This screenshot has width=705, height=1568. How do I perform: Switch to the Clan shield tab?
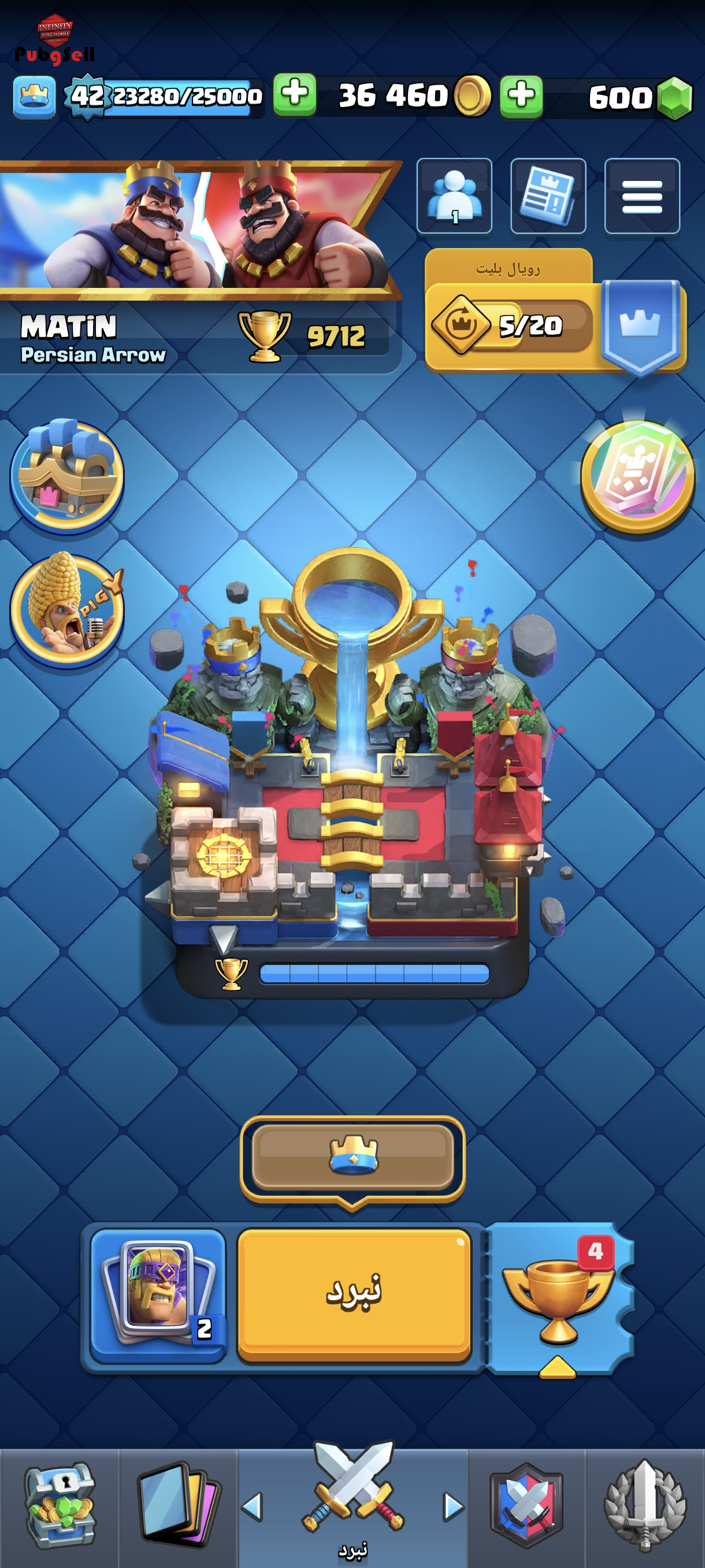pos(527,1506)
